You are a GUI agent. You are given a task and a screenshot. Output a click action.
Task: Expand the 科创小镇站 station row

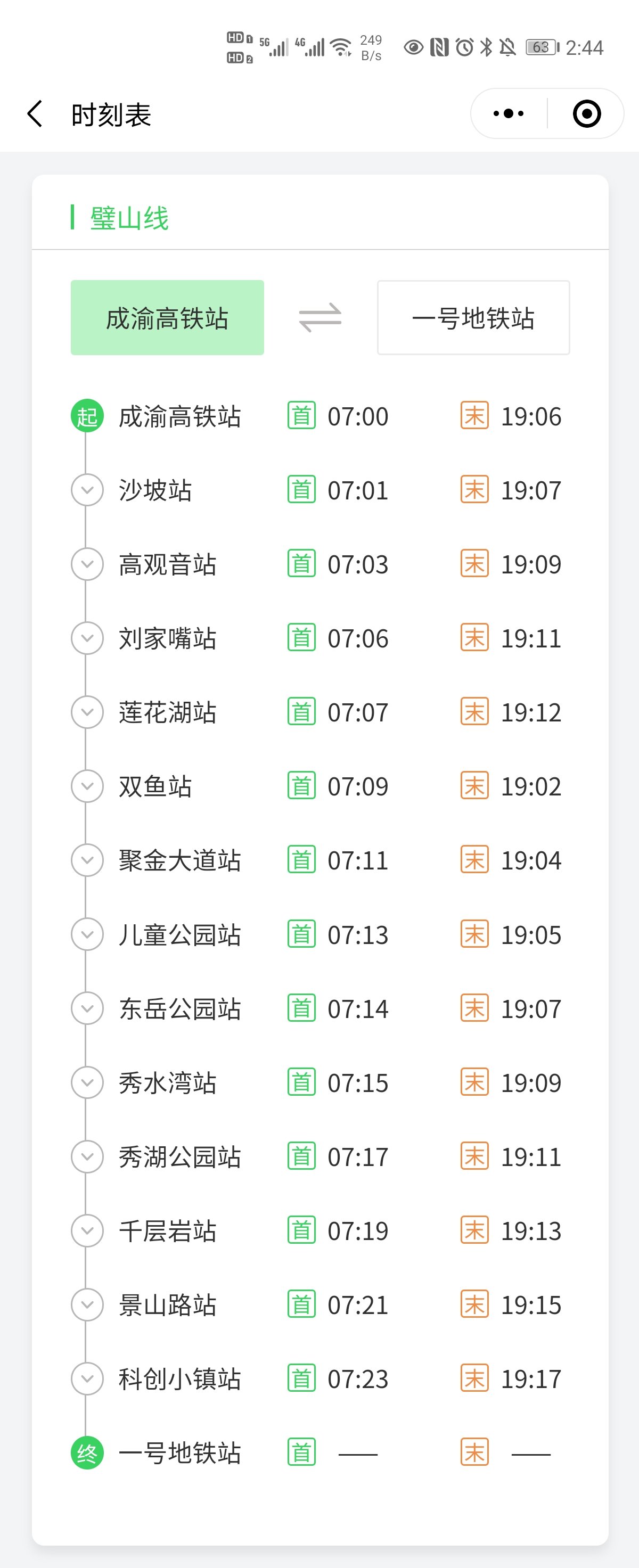(87, 1378)
